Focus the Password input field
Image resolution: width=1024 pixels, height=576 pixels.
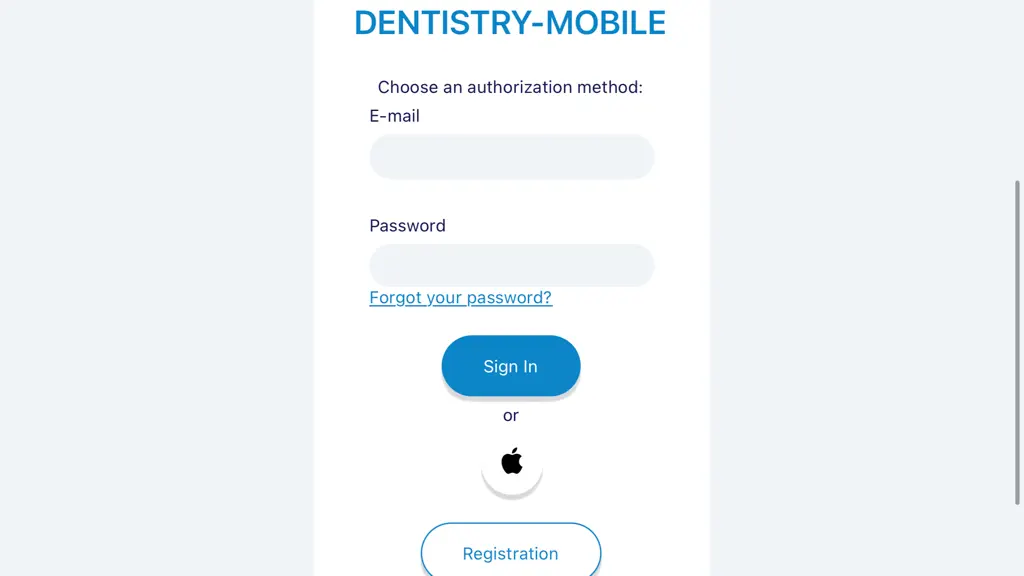tap(511, 266)
